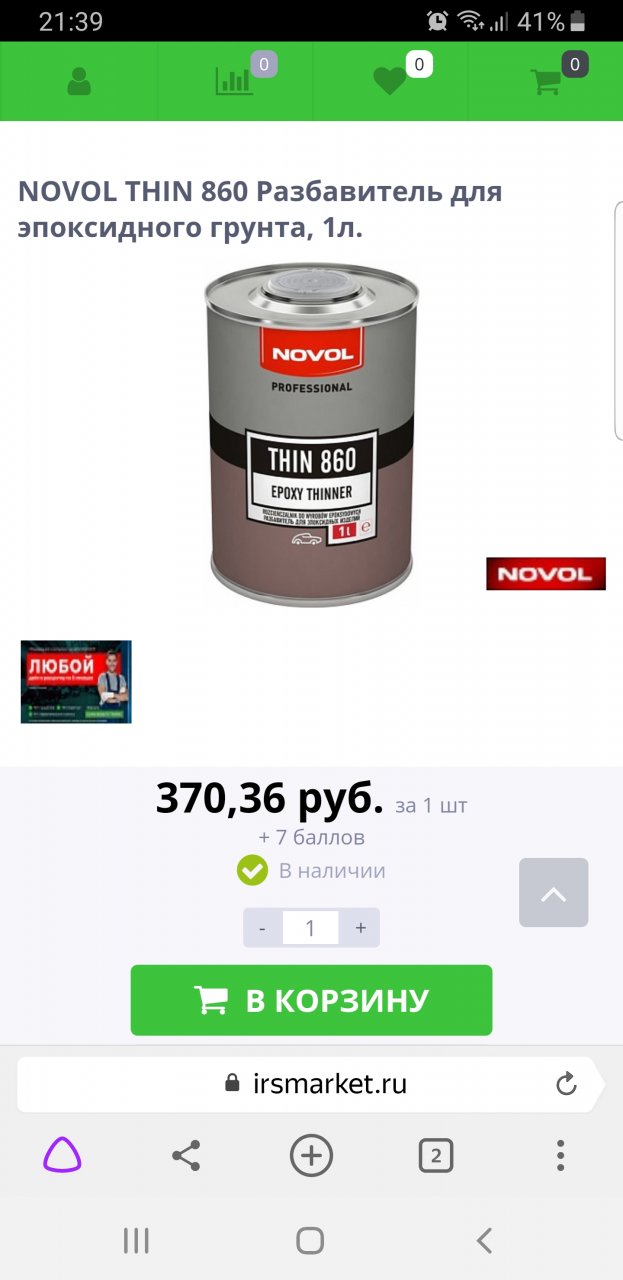Open the product comparison chart
The width and height of the screenshot is (623, 1280).
(235, 81)
